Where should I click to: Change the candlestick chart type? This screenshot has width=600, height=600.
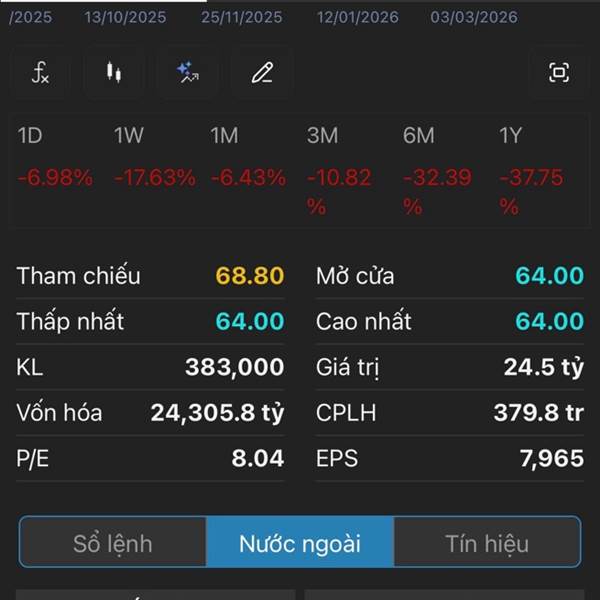click(x=114, y=72)
